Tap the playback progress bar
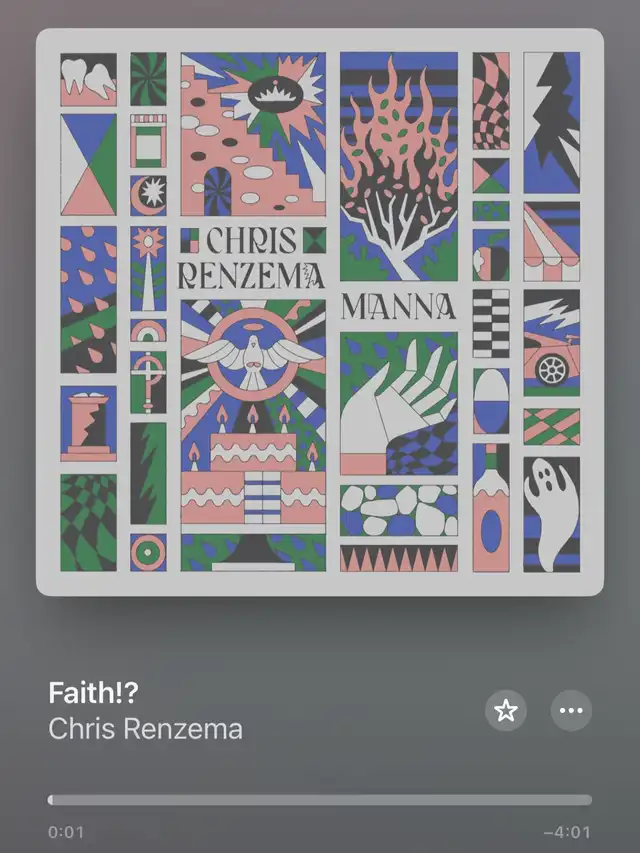This screenshot has height=853, width=640. pyautogui.click(x=320, y=800)
